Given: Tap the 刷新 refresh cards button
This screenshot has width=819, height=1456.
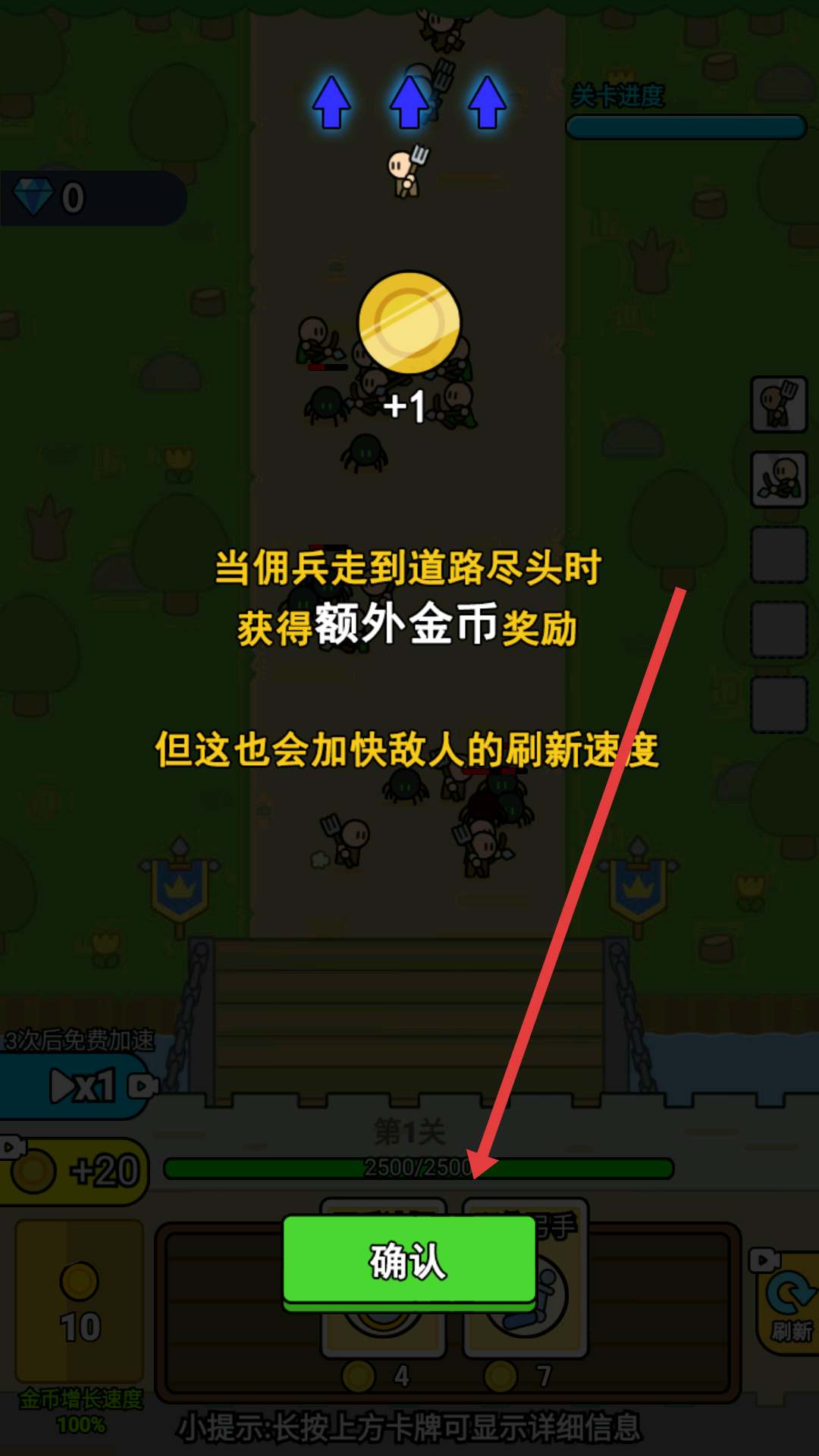Looking at the screenshot, I should pyautogui.click(x=789, y=1301).
